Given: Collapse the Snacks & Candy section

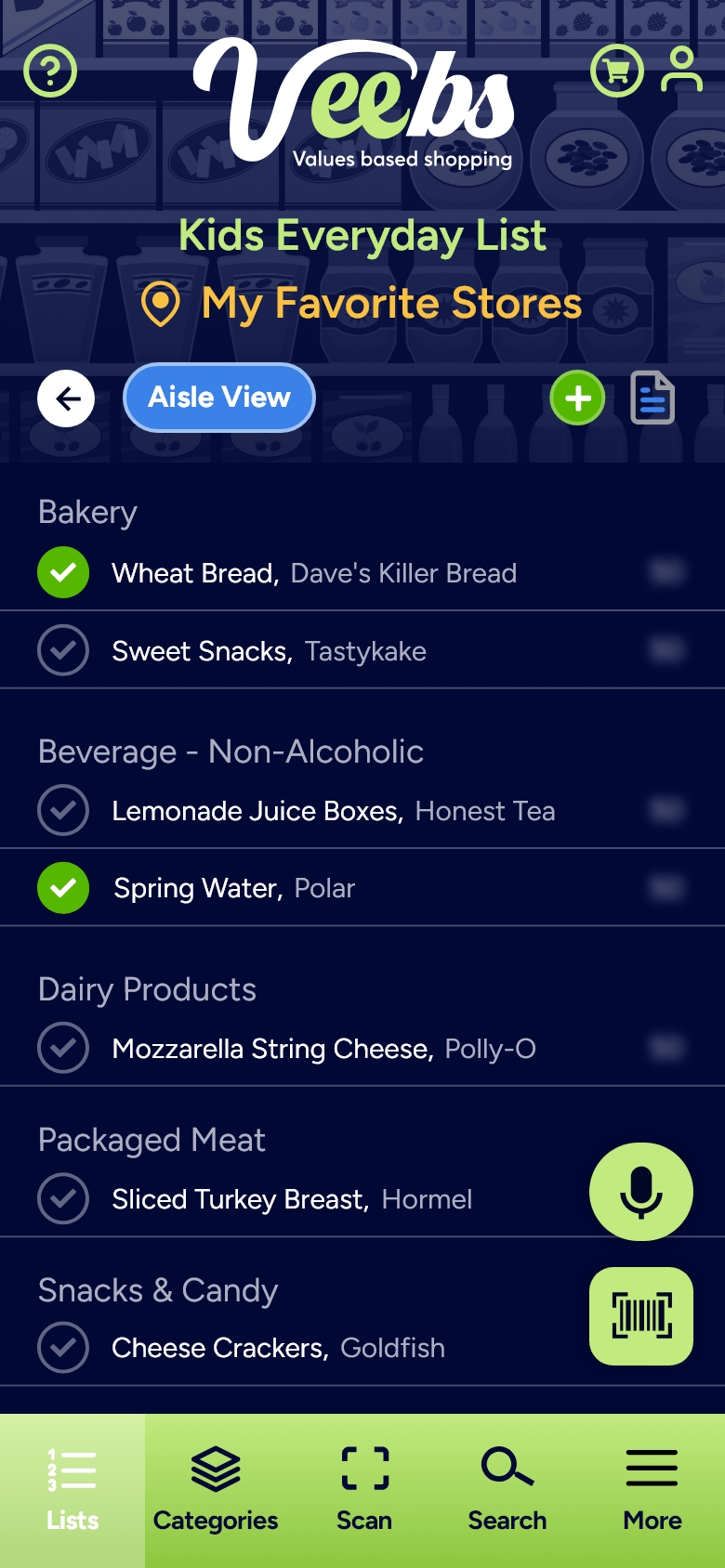Looking at the screenshot, I should pos(158,1289).
